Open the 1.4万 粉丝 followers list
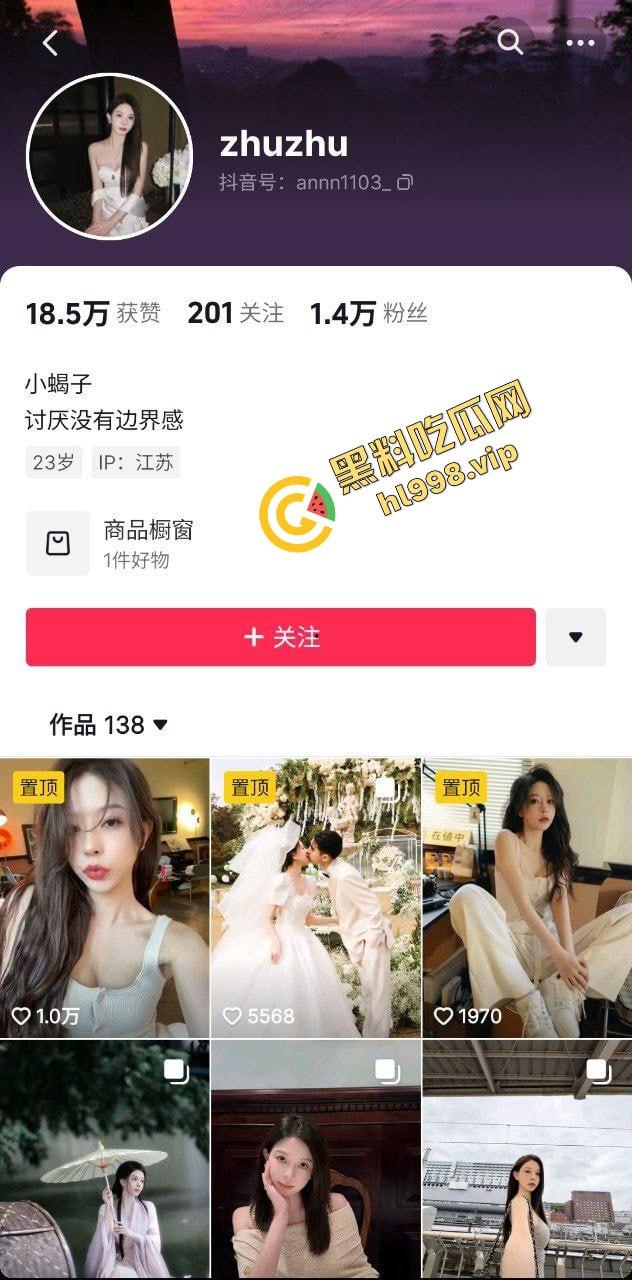 (x=368, y=314)
